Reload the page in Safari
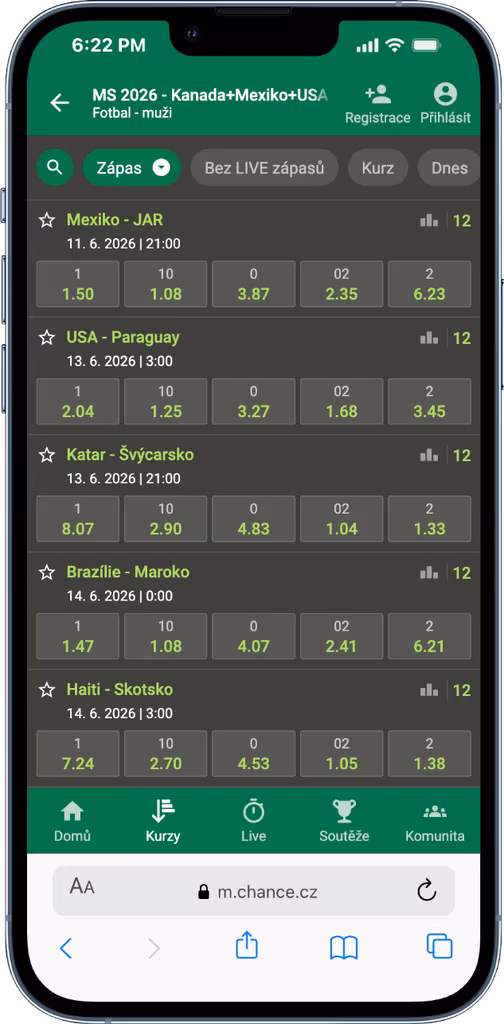Viewport: 504px width, 1024px height. pyautogui.click(x=426, y=891)
